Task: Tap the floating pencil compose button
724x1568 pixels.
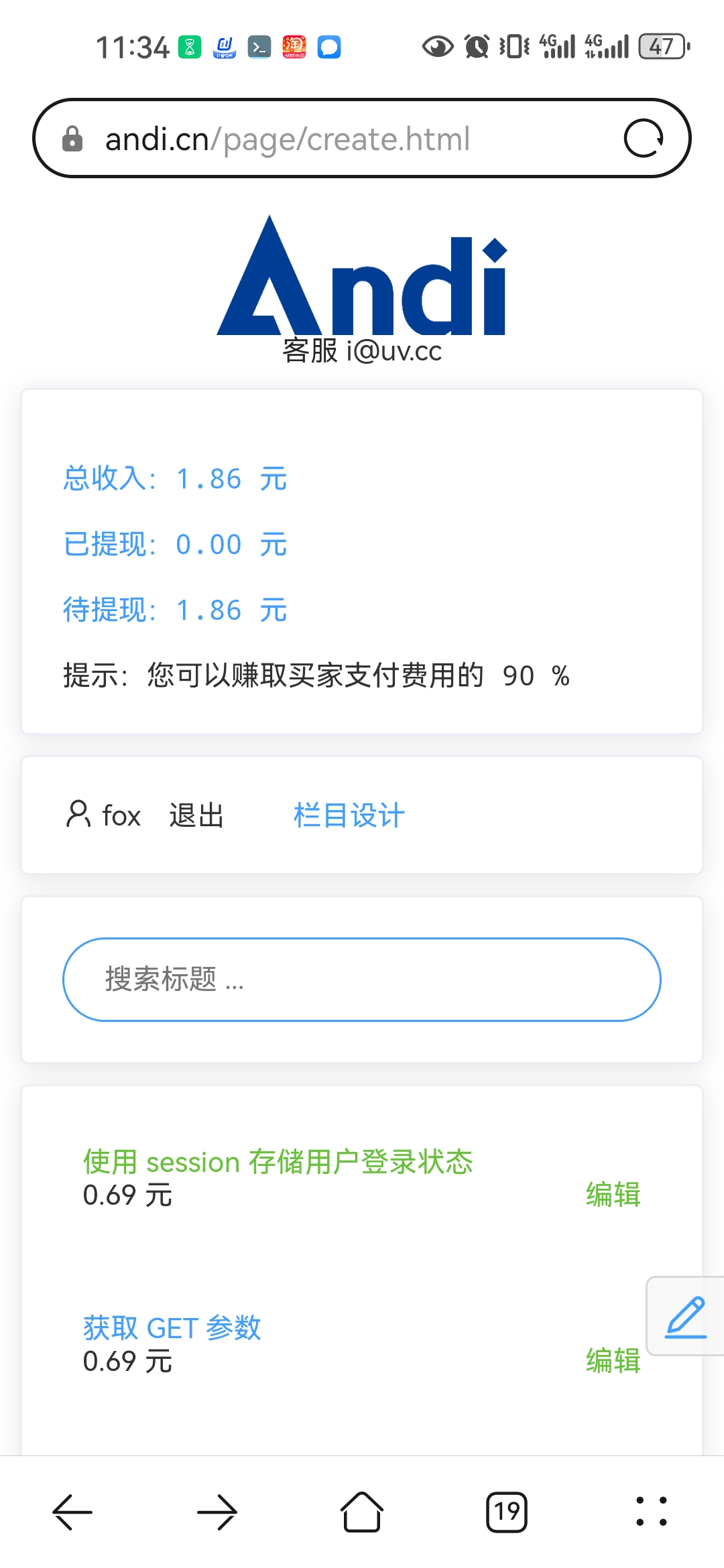Action: [686, 1317]
